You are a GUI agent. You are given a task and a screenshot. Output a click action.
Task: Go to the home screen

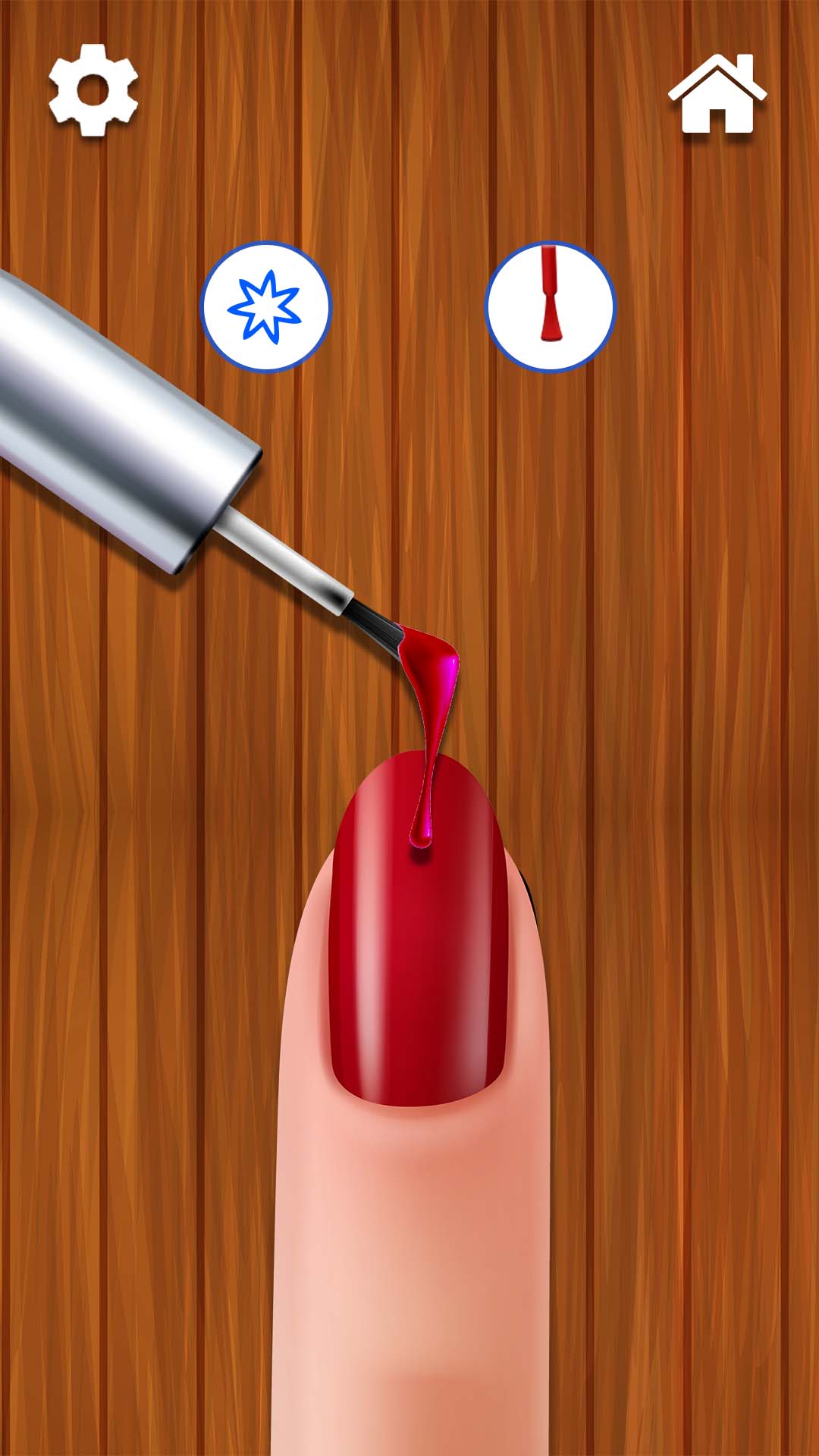coord(717,95)
